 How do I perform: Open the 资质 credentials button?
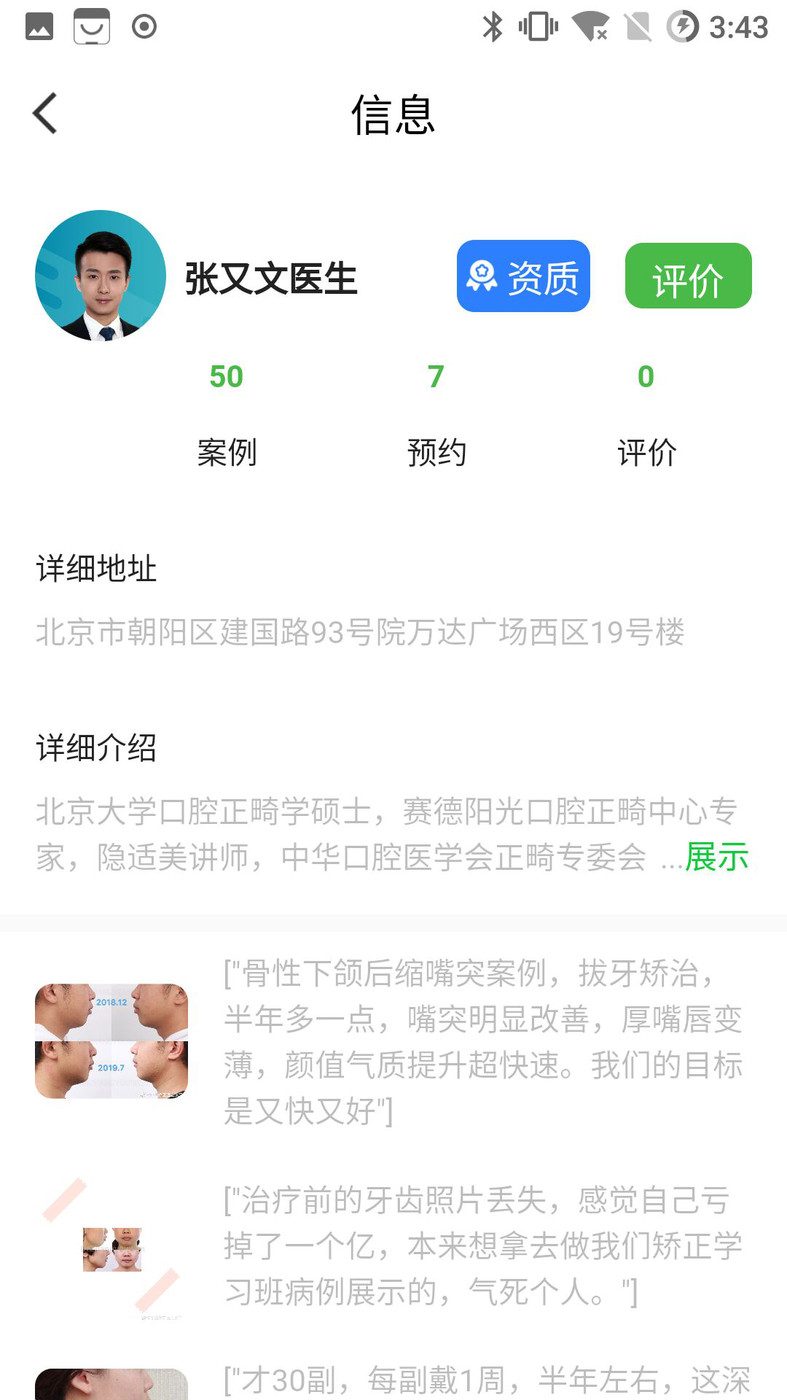(x=523, y=277)
